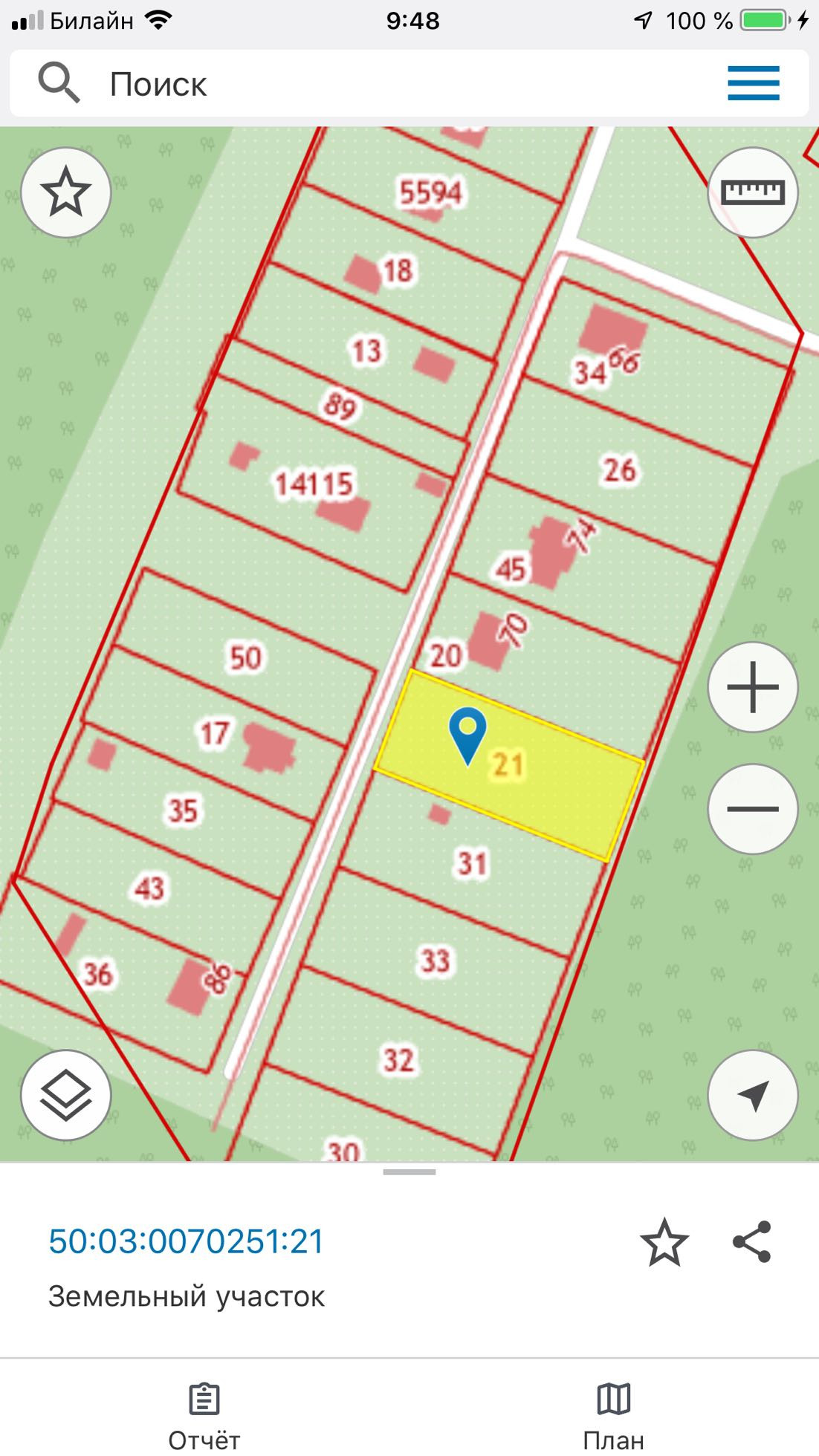The image size is (819, 1456).
Task: Open the План plan option
Action: (613, 1415)
